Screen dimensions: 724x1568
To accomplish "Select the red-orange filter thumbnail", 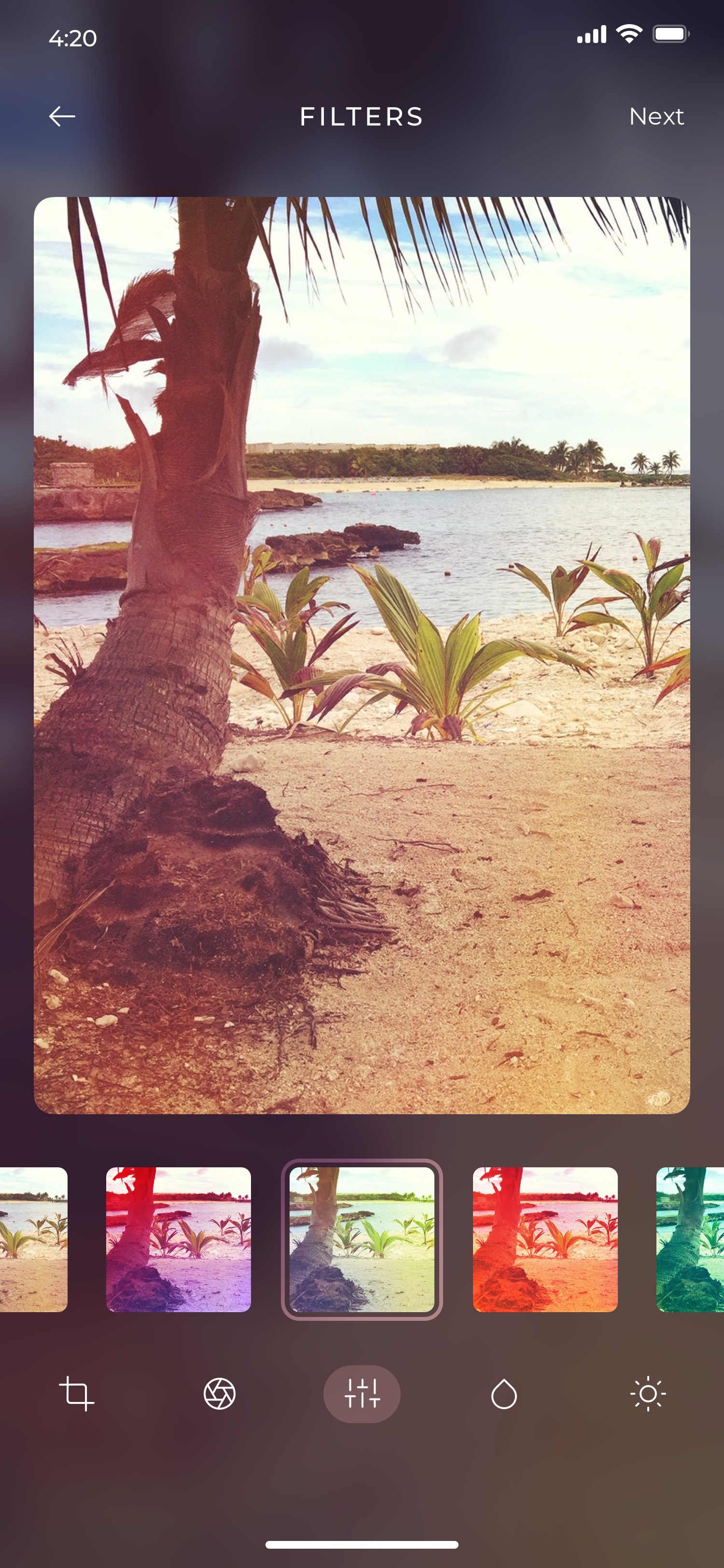I will coord(545,1239).
